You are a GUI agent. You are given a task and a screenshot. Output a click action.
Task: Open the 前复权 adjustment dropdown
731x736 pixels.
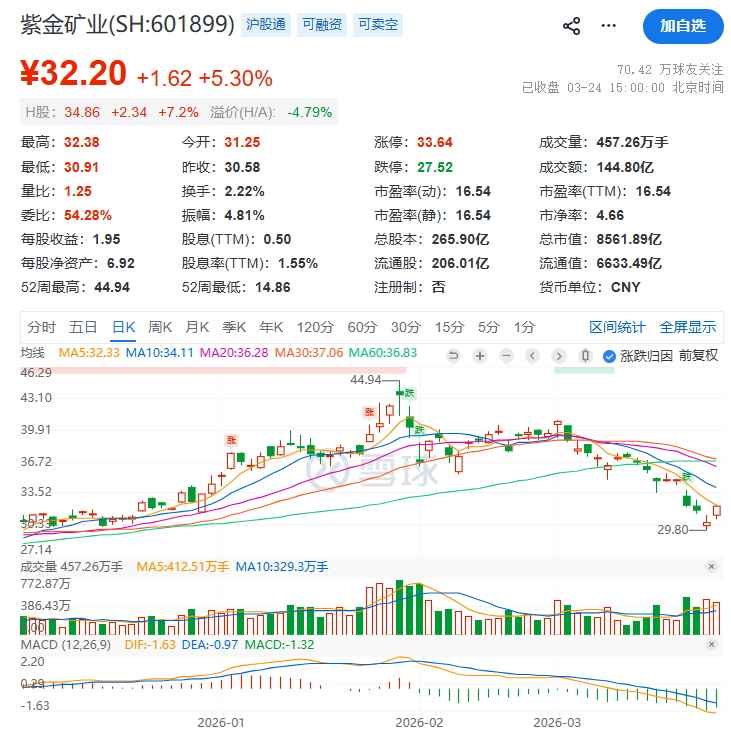(x=701, y=355)
